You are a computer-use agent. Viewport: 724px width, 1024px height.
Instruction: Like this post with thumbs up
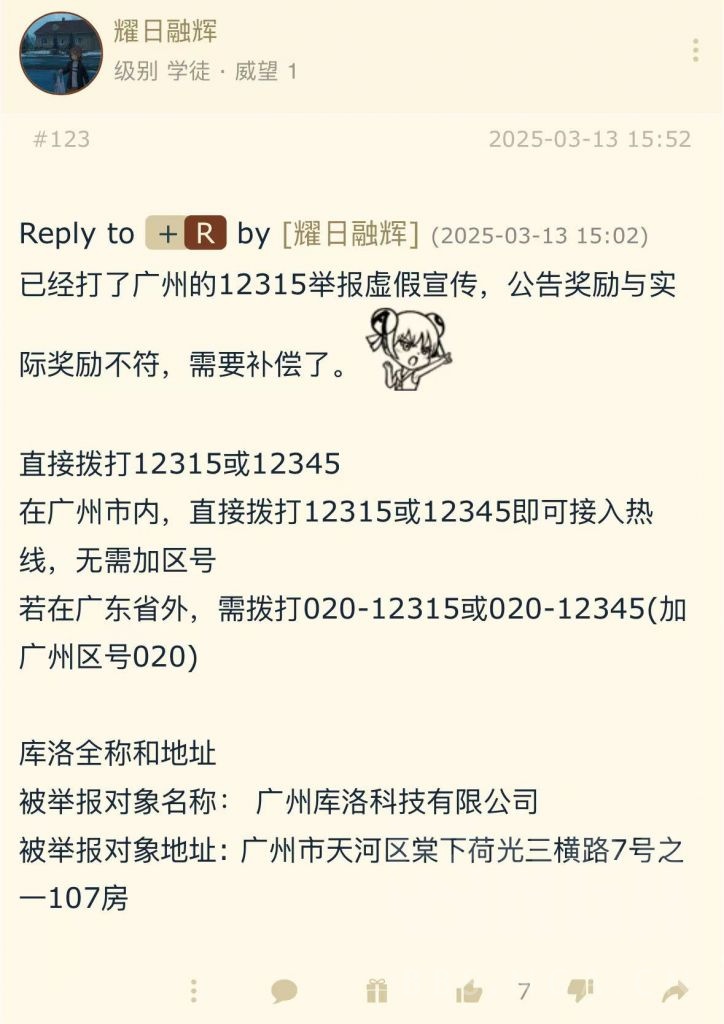tap(468, 991)
